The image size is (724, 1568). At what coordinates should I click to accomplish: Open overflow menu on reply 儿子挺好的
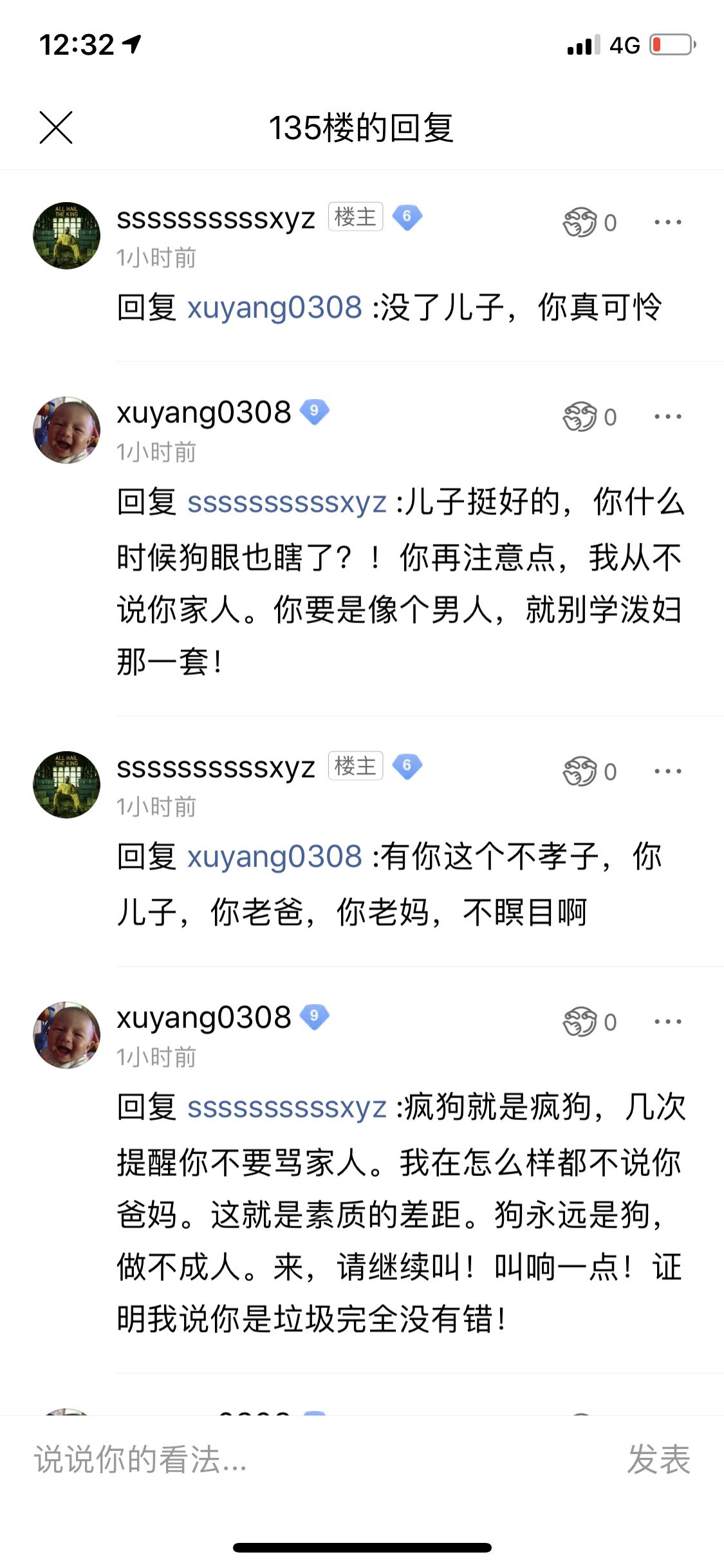point(667,416)
